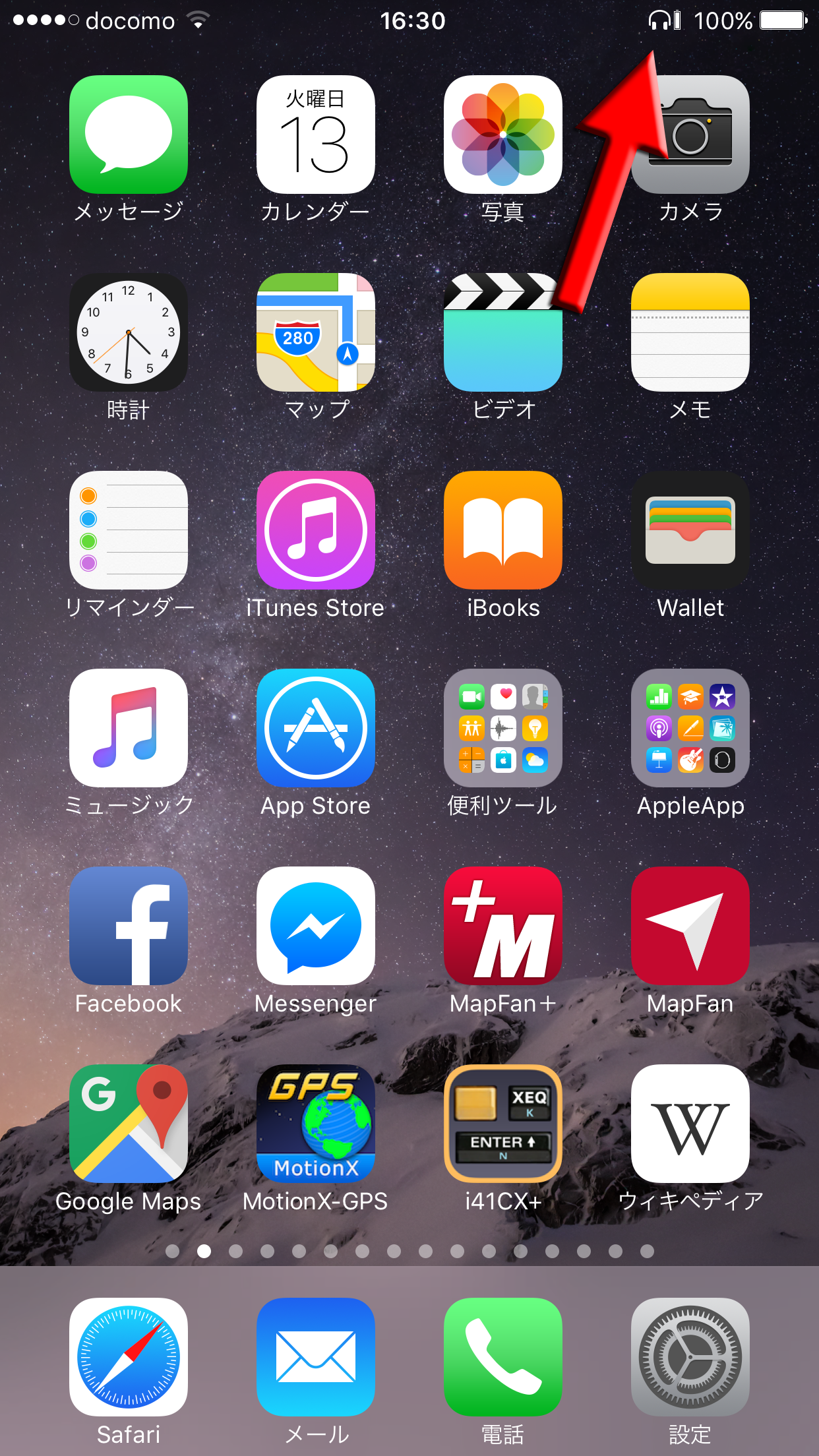
Task: Open the Wallet app
Action: pos(690,530)
